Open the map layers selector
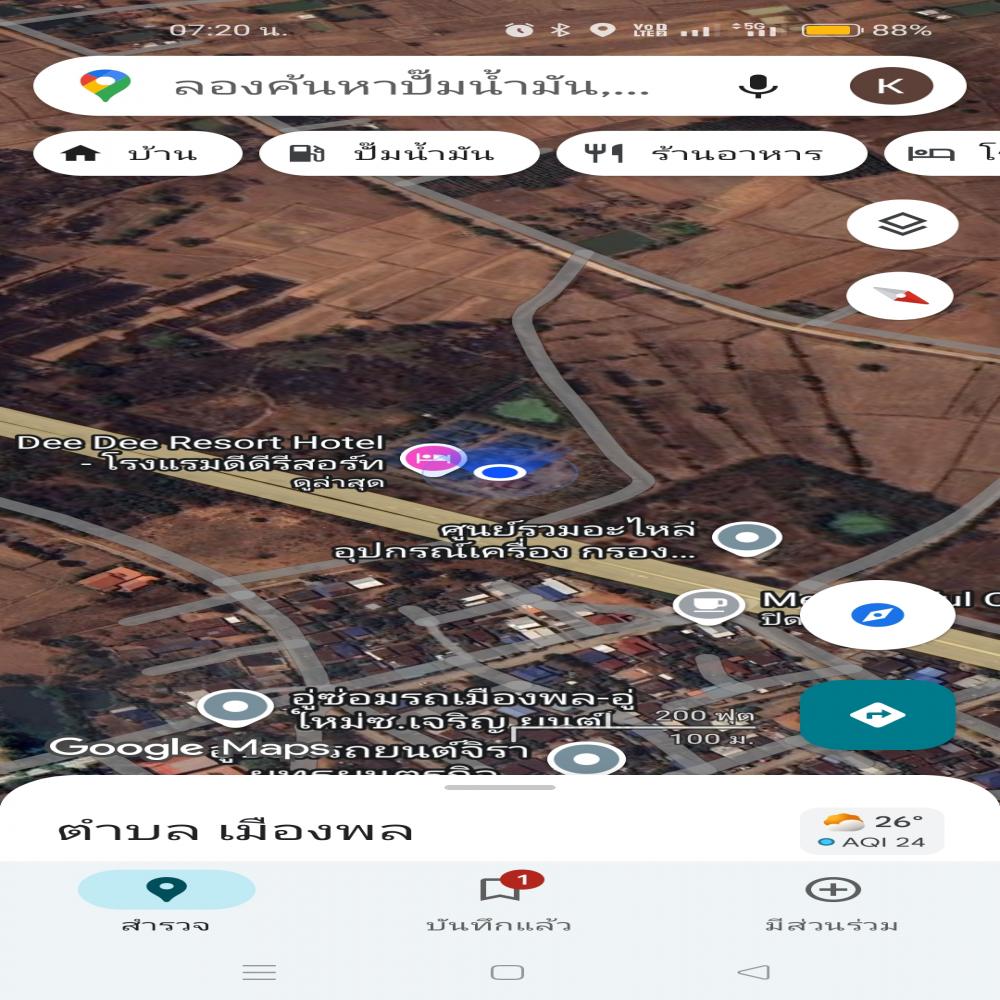Image resolution: width=1000 pixels, height=1000 pixels. 902,224
